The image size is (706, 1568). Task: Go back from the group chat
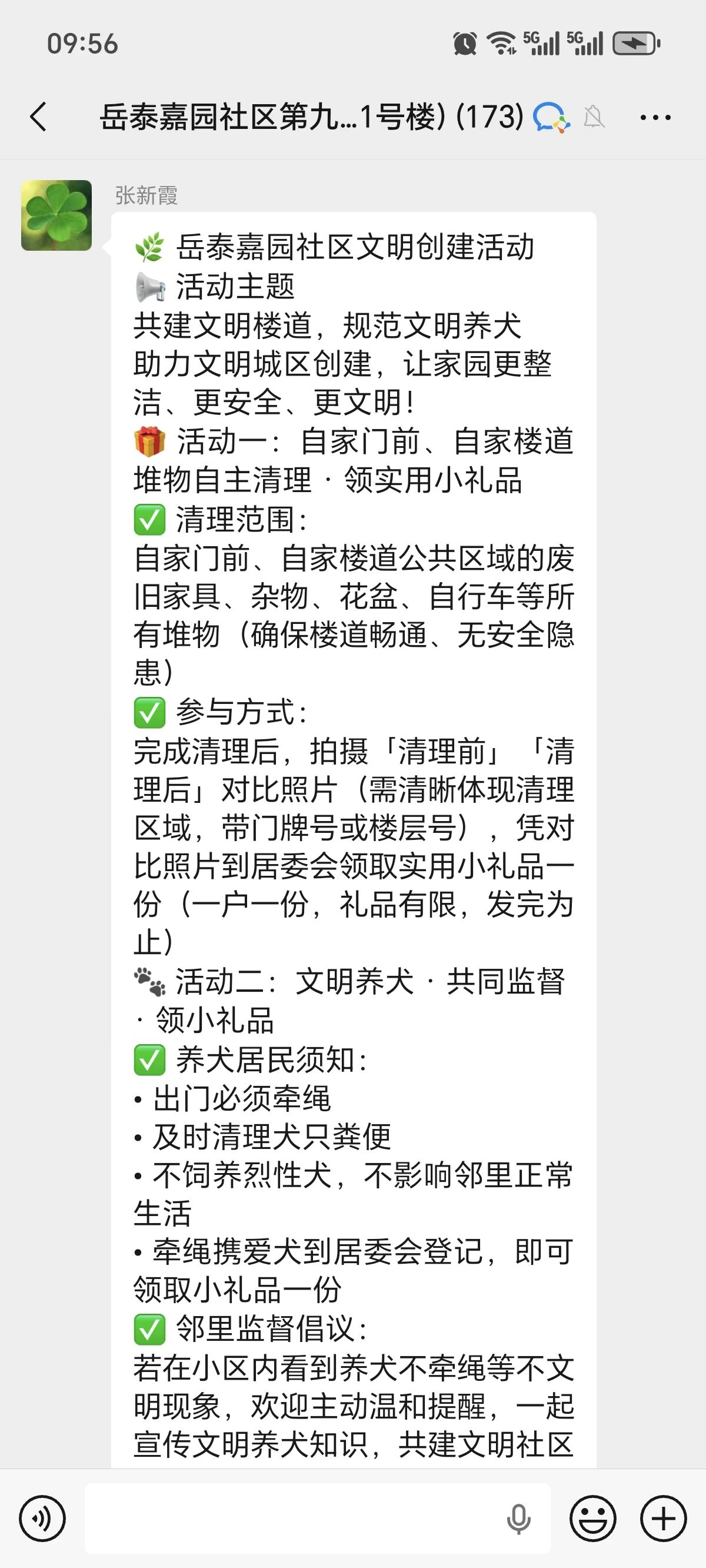[x=38, y=117]
